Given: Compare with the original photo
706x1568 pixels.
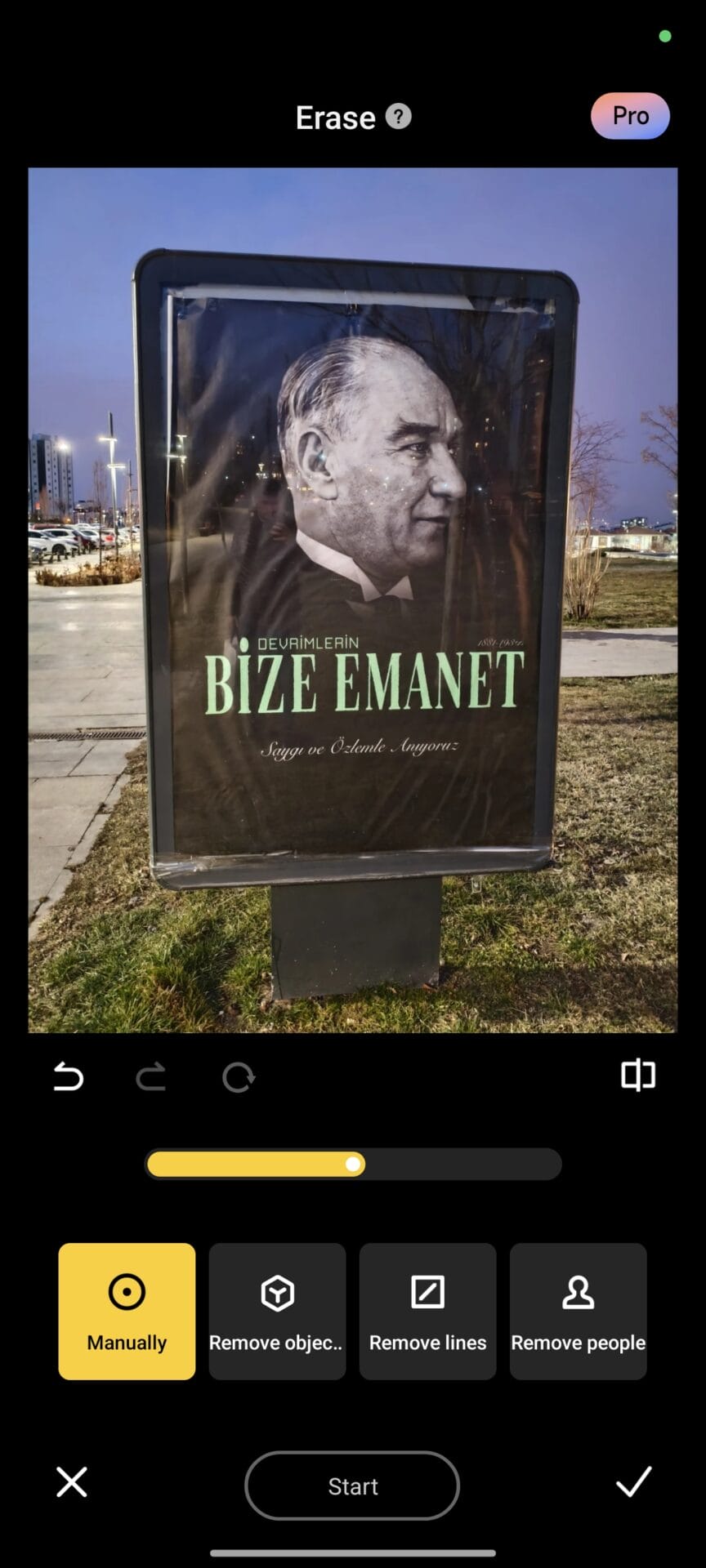Looking at the screenshot, I should (x=637, y=1076).
